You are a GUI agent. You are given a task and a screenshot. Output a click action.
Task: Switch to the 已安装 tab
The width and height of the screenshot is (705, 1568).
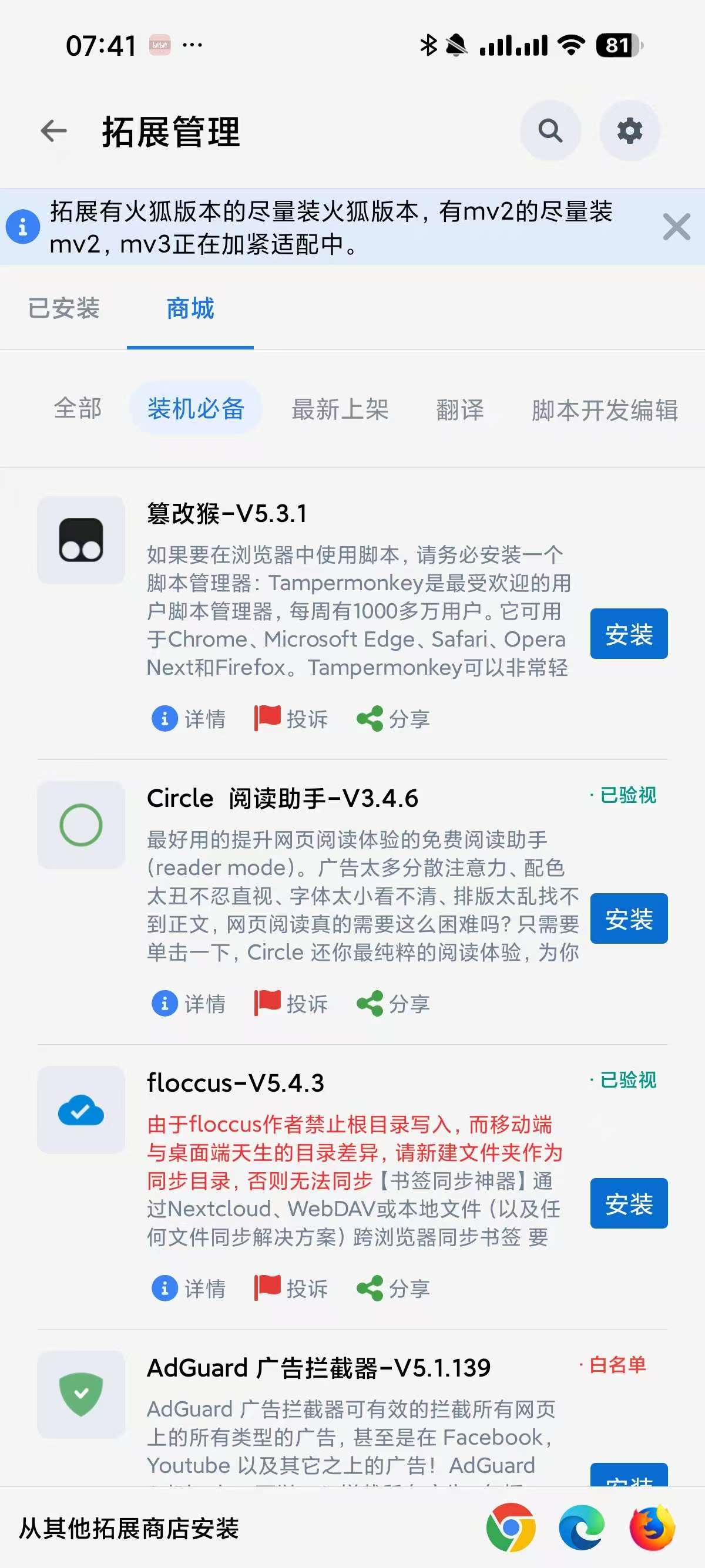coord(64,308)
